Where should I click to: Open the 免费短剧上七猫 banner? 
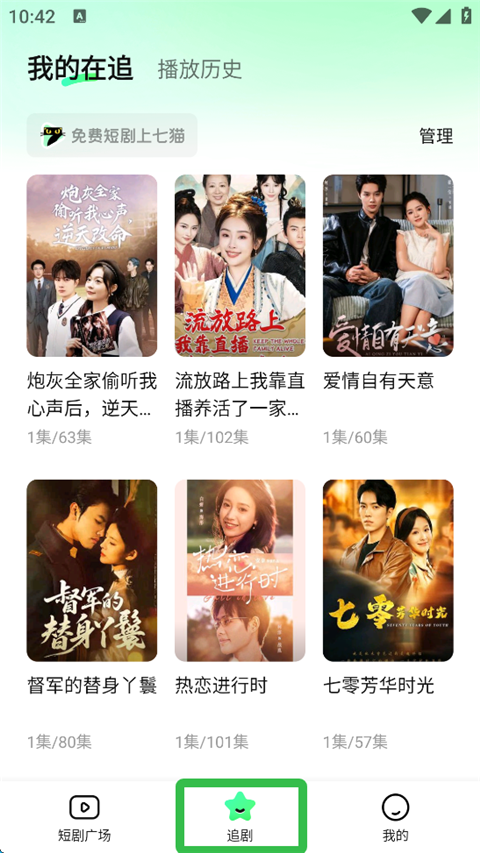pos(112,135)
